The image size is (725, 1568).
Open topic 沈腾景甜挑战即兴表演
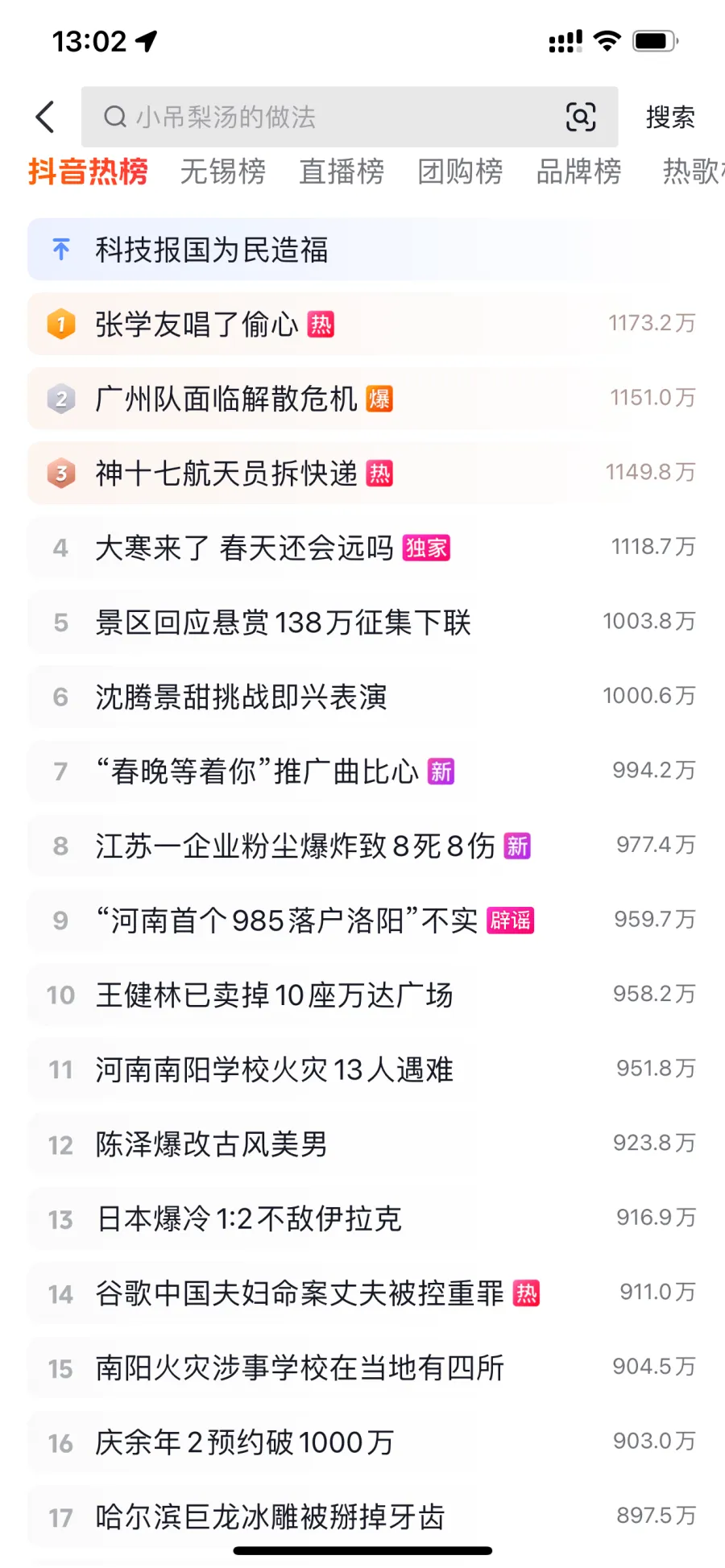[x=241, y=697]
